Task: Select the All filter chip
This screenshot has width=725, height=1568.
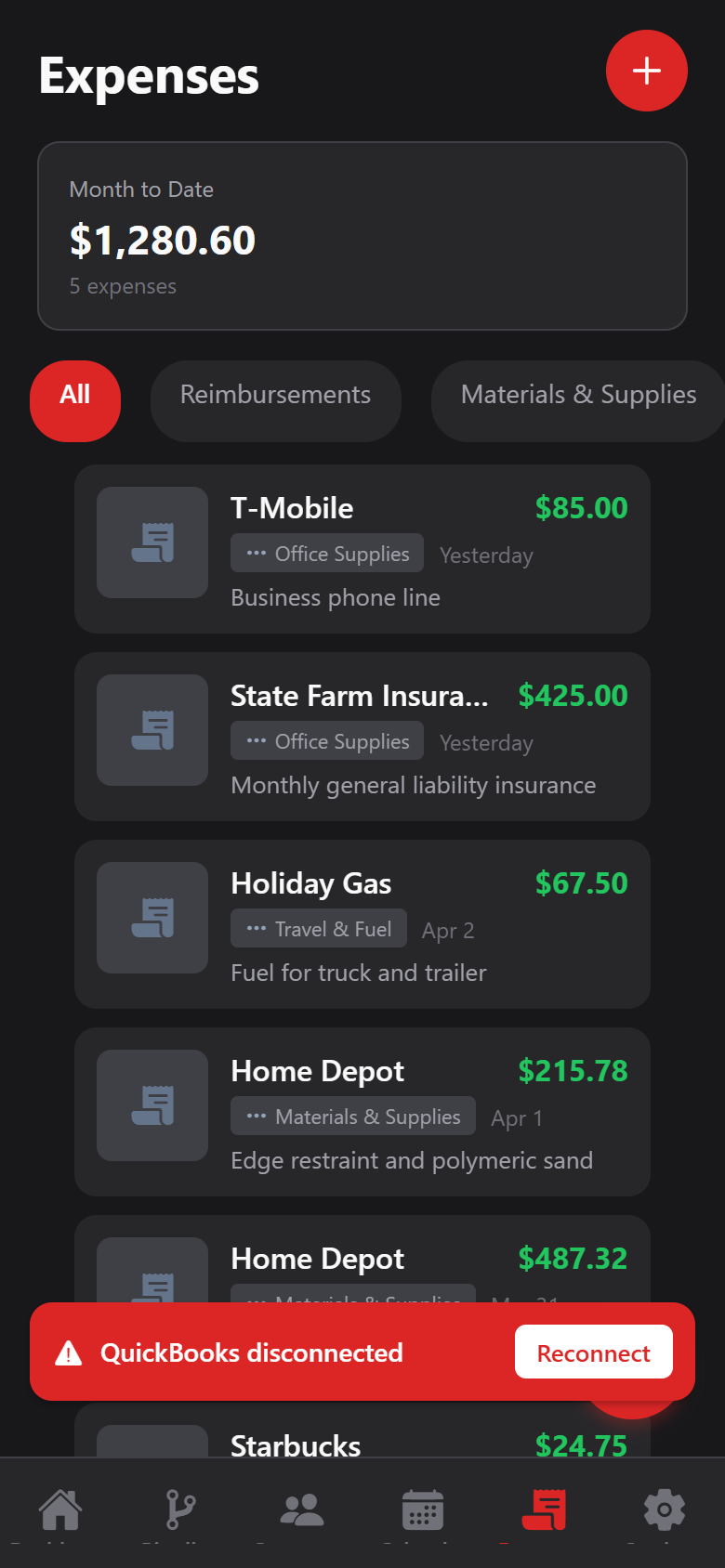Action: click(75, 400)
